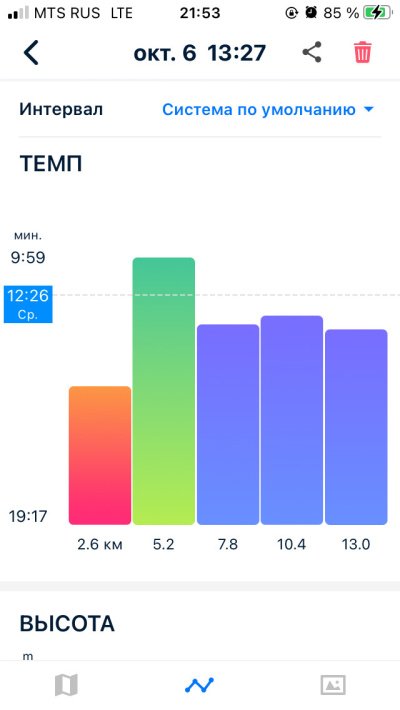The image size is (400, 710).
Task: Select the 2.6 км pace bar
Action: pos(100,456)
